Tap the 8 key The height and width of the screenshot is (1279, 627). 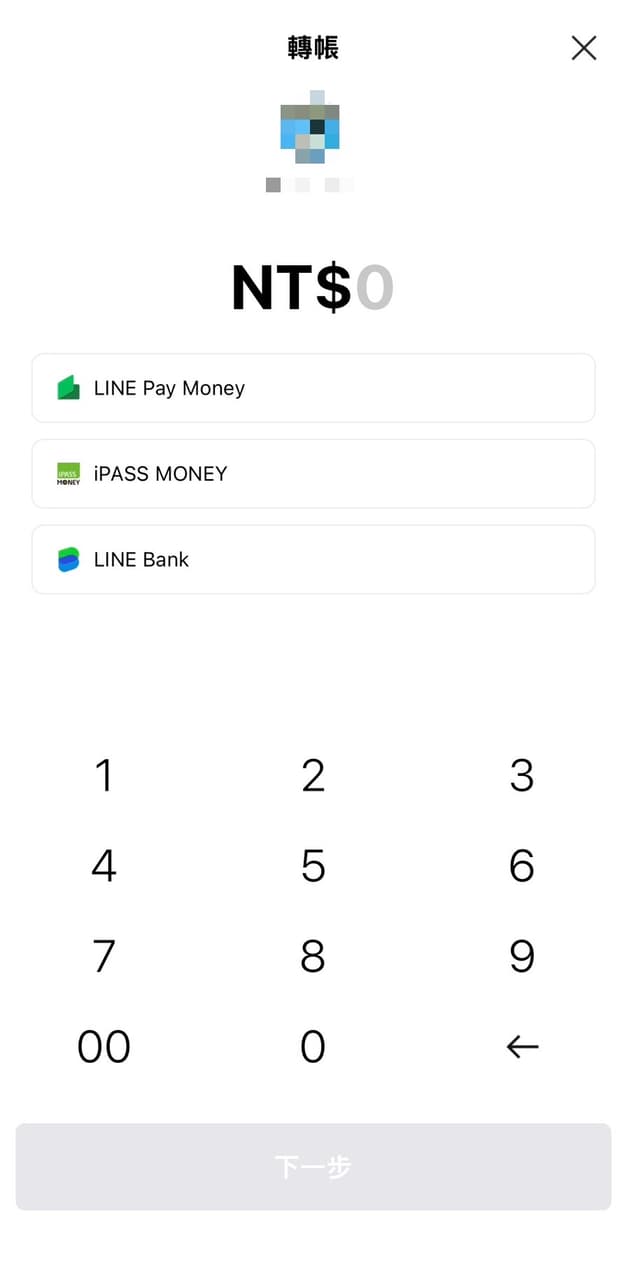coord(313,957)
